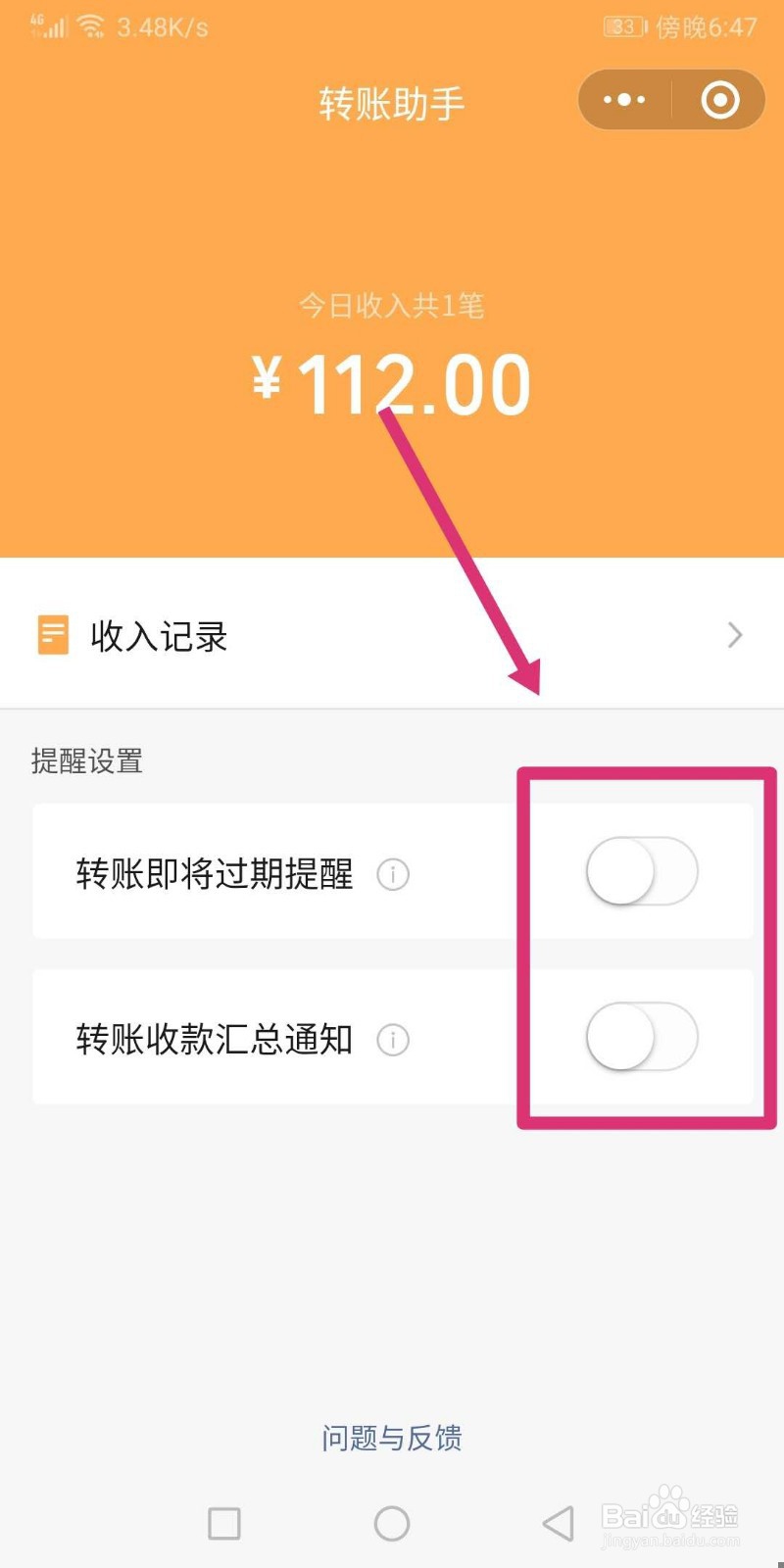Tap the 今日收入共1笔 summary text

(x=392, y=306)
